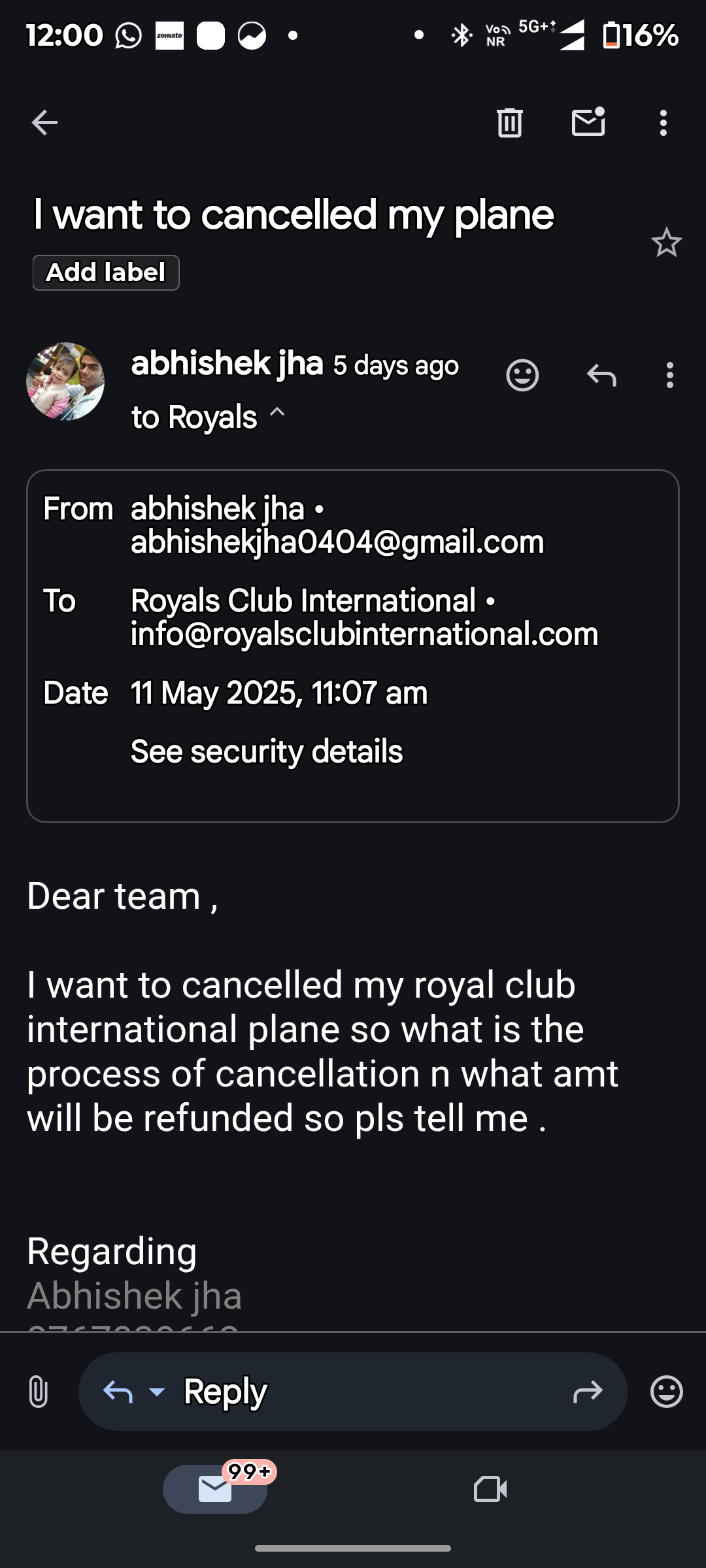This screenshot has height=1568, width=706.
Task: Open the reply type dropdown arrow
Action: 157,1392
